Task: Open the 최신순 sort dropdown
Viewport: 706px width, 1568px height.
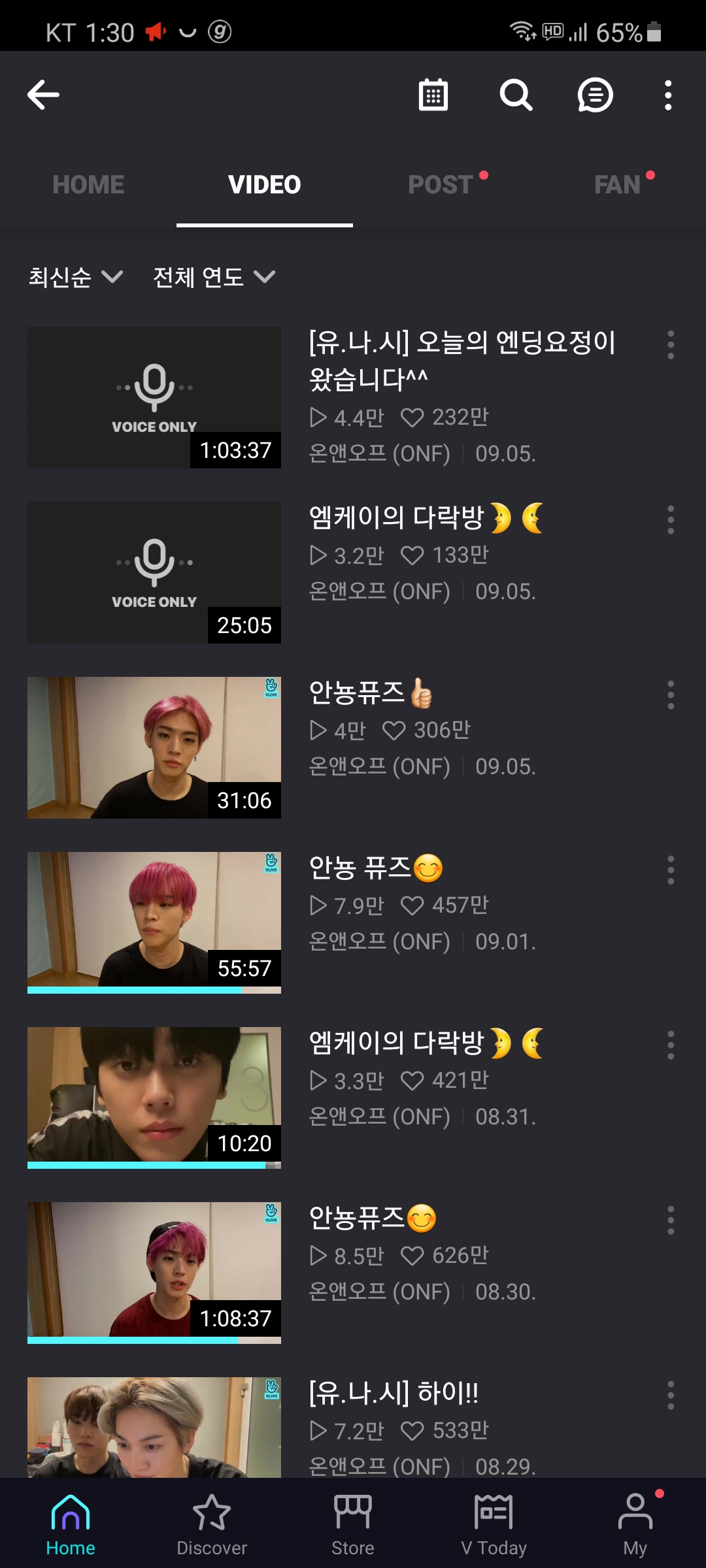Action: coord(74,277)
